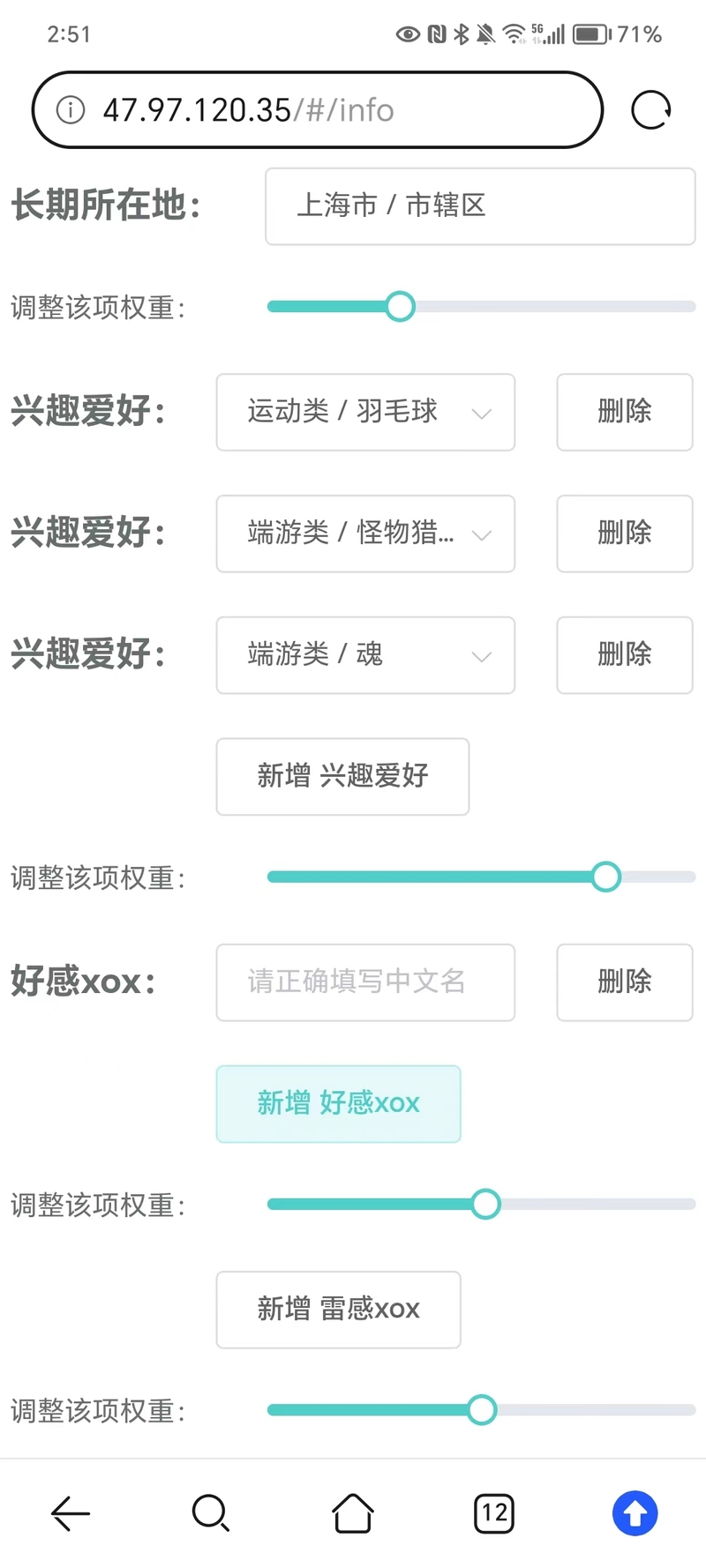Tap the browser address bar
The image size is (706, 1568).
click(x=318, y=110)
